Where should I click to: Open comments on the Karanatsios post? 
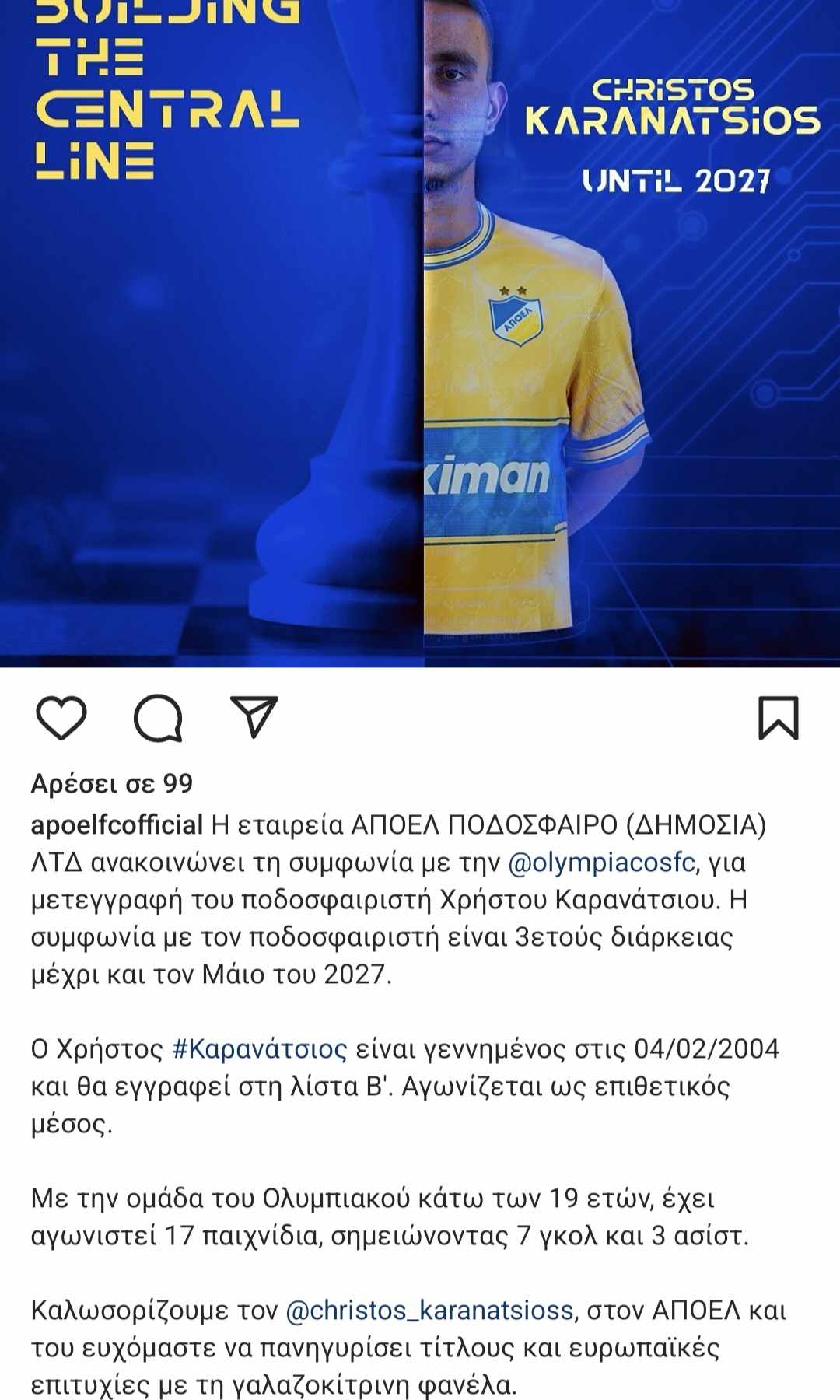coord(158,717)
